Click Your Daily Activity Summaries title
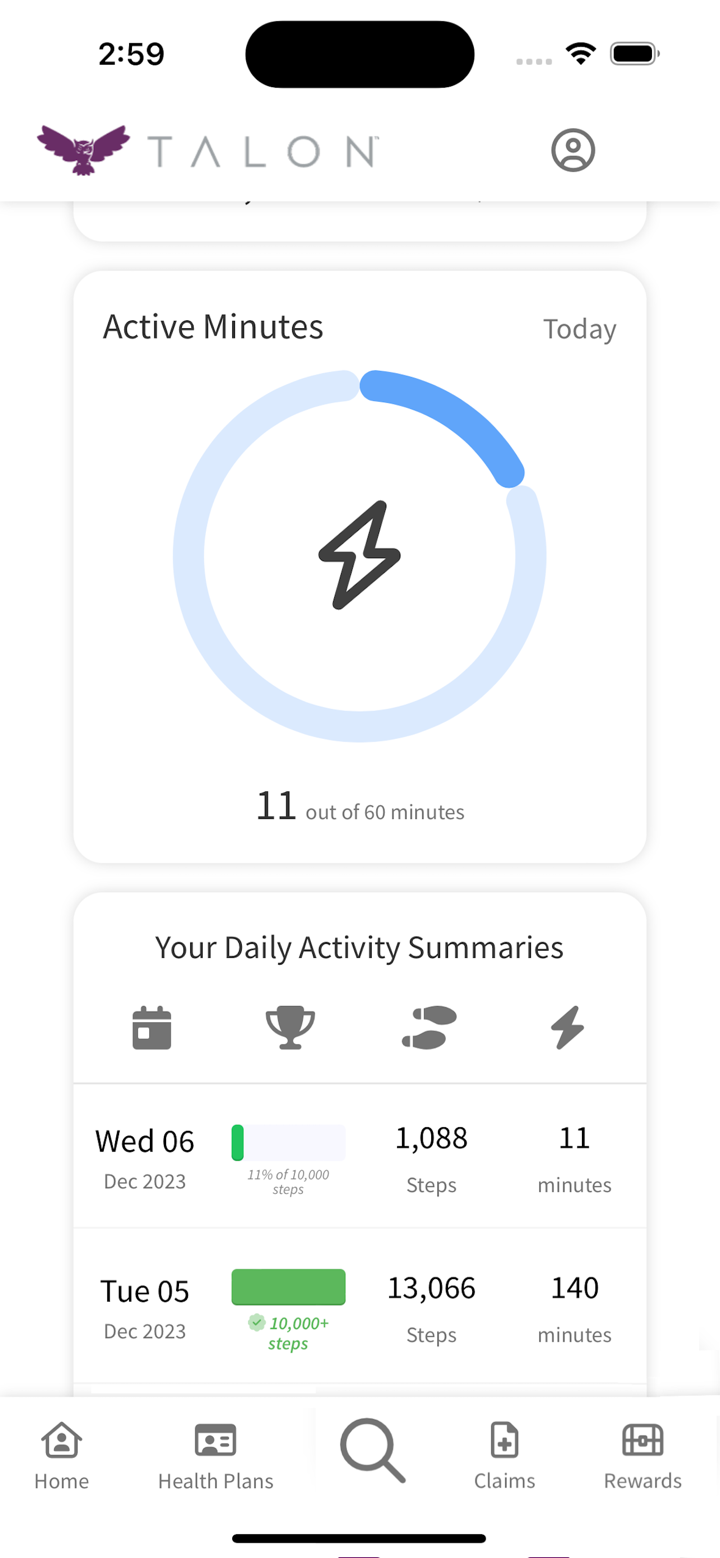Screen dimensions: 720x1558 (x=360, y=947)
